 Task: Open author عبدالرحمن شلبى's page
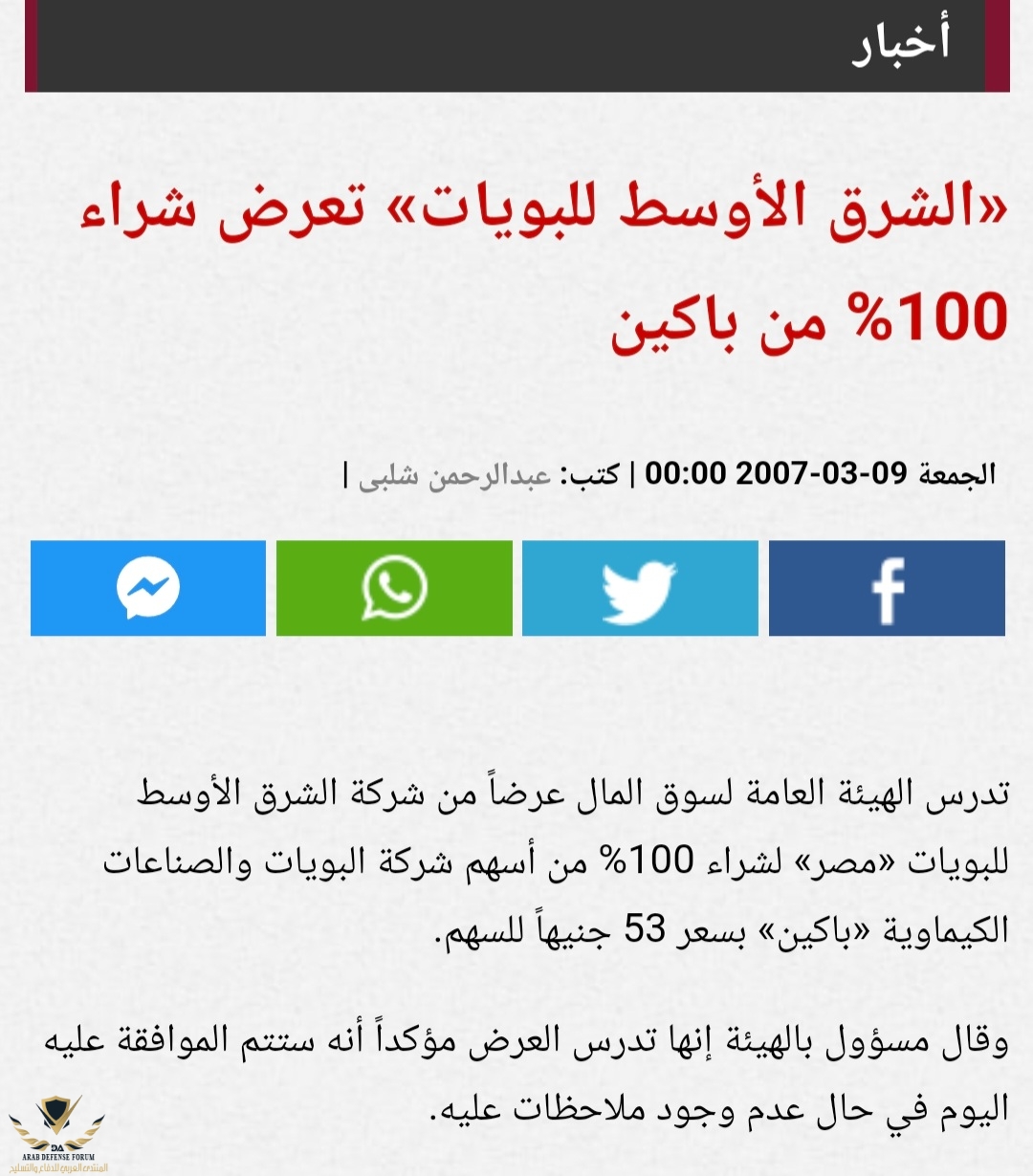455,475
